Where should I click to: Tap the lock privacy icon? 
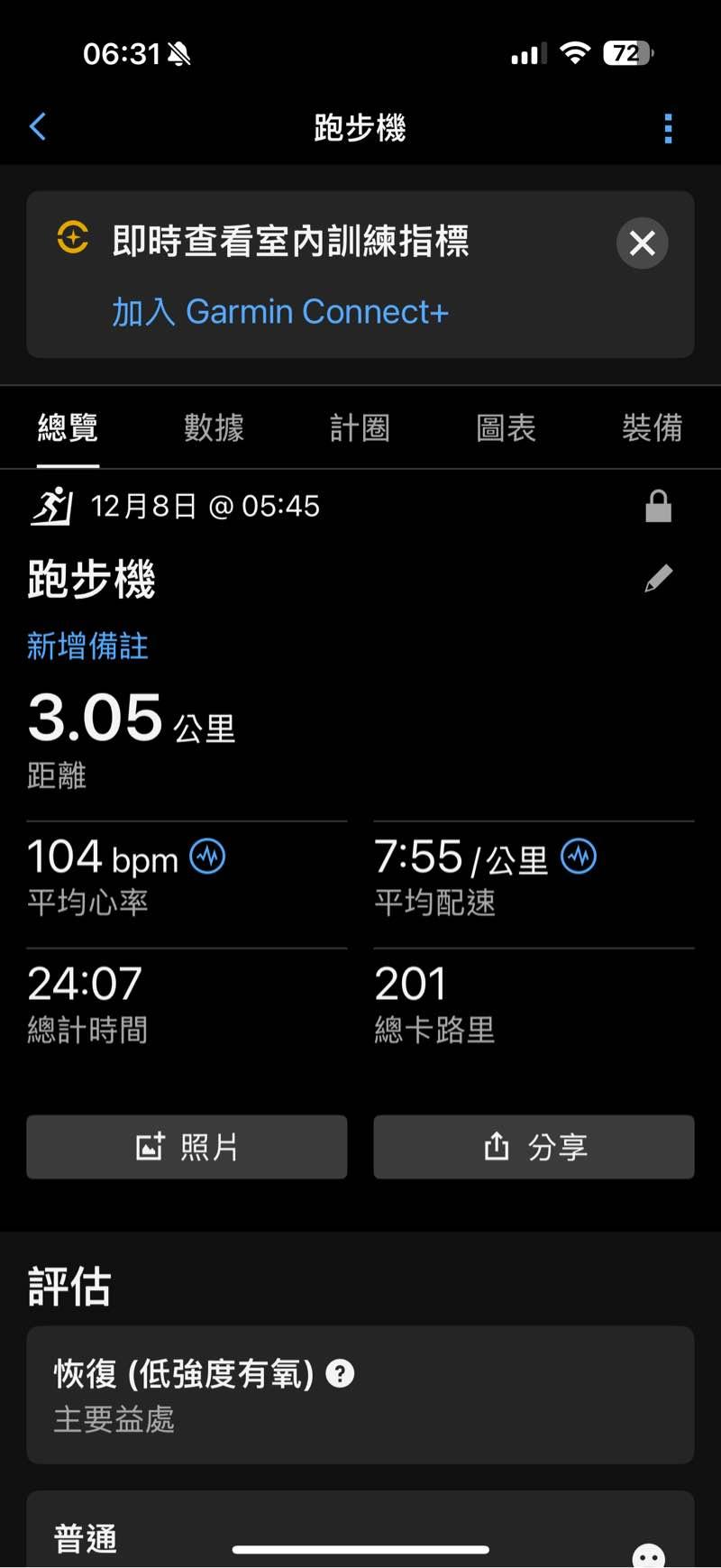point(659,507)
